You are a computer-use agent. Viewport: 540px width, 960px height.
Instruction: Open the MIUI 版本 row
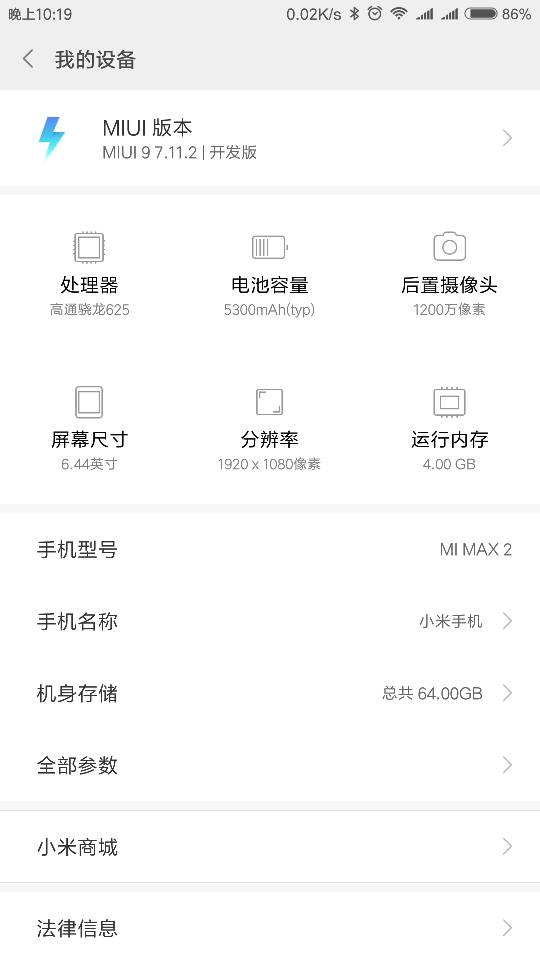coord(270,138)
